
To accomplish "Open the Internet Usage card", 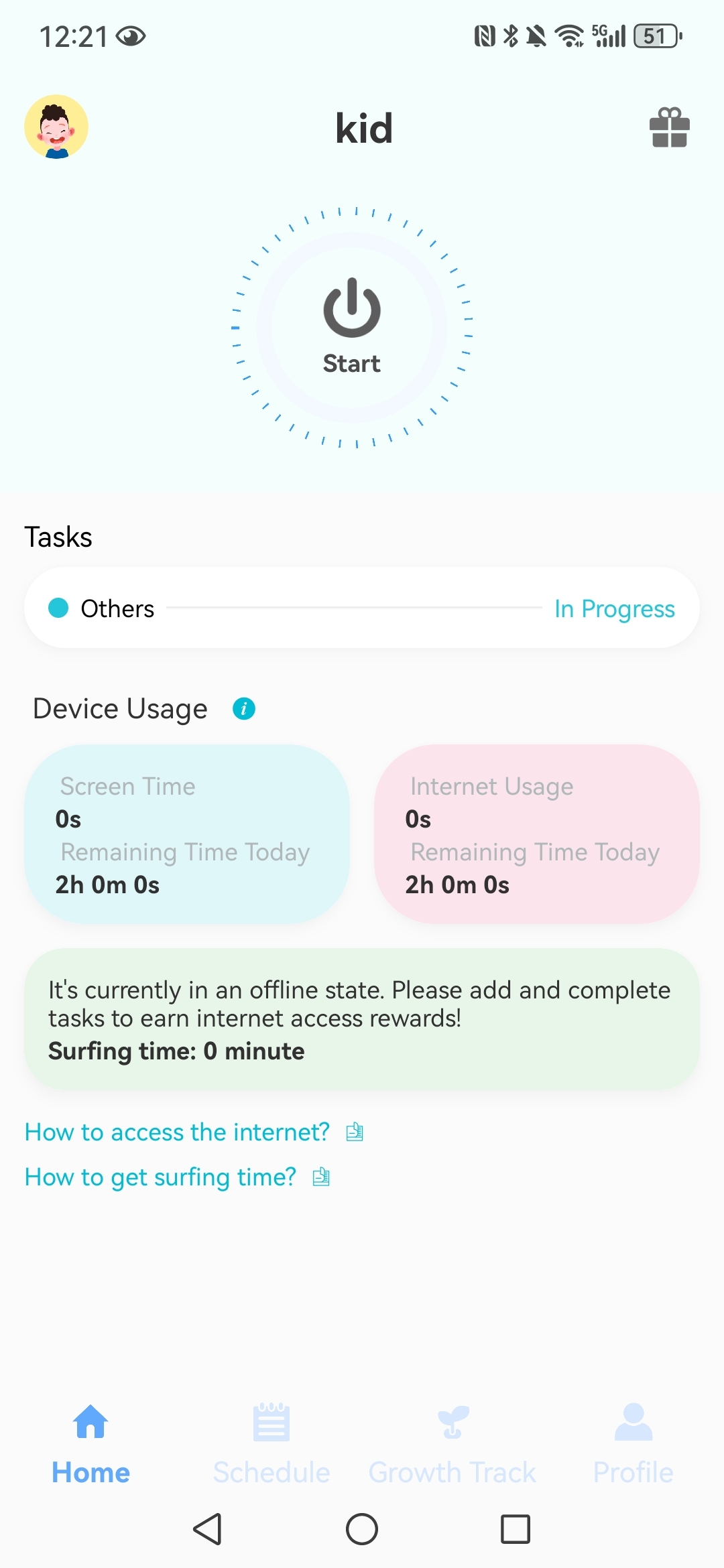I will [x=537, y=834].
